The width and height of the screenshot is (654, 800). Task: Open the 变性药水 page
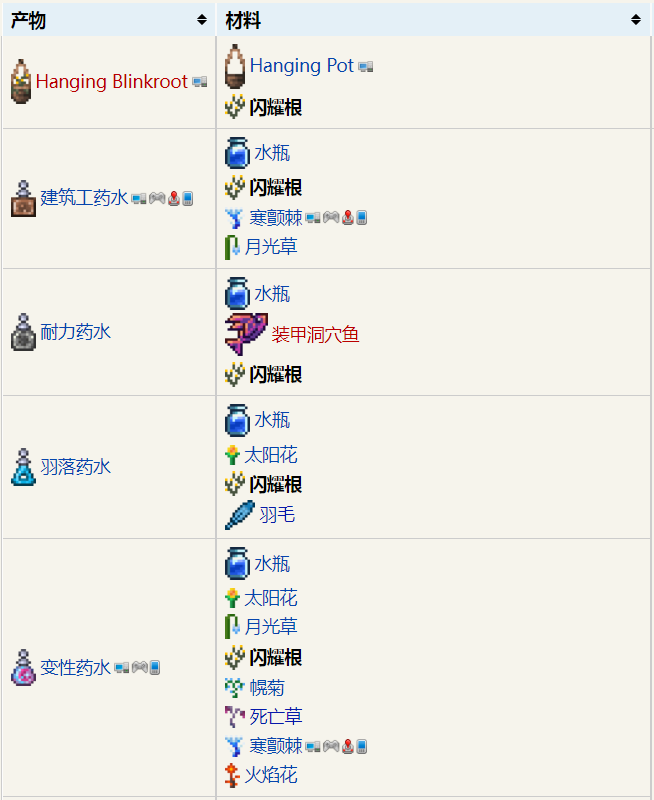pos(75,667)
